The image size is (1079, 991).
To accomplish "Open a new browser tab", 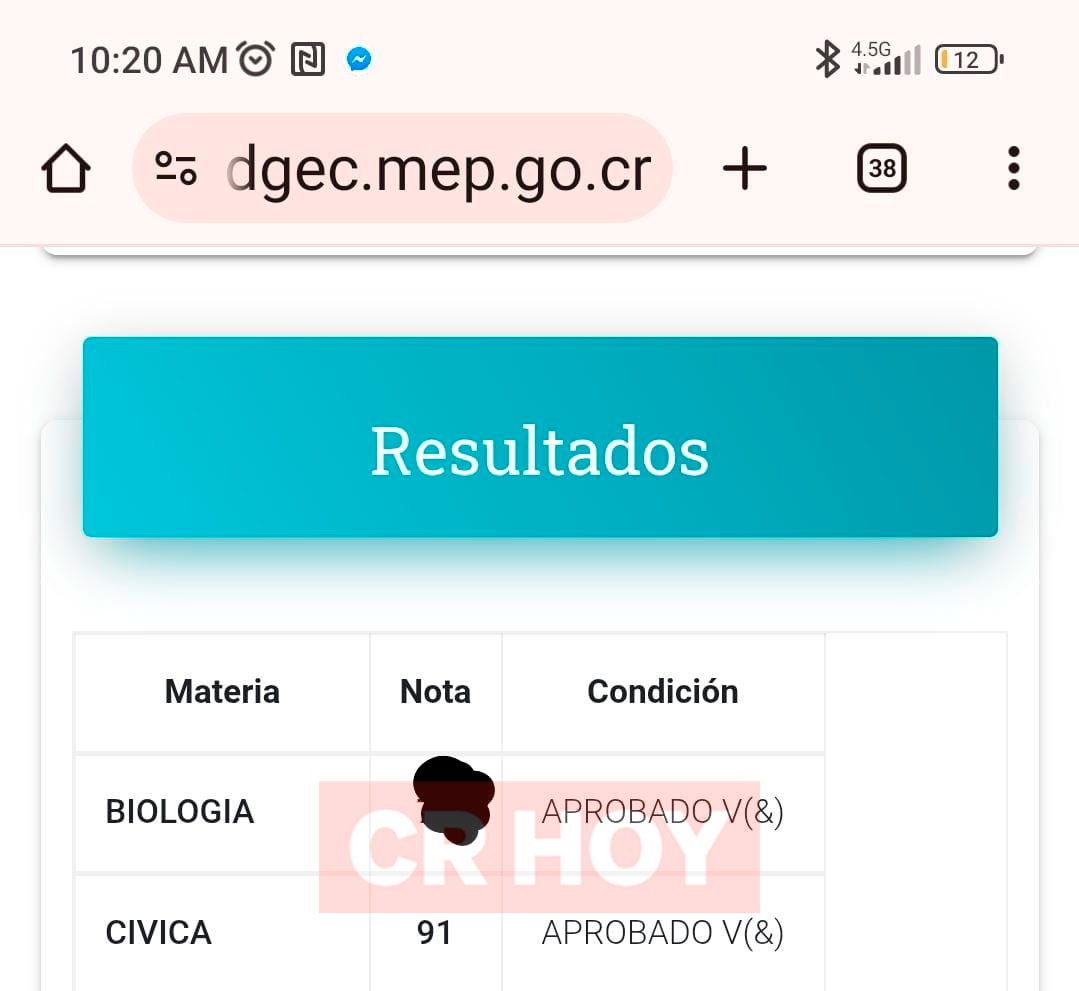I will click(744, 168).
